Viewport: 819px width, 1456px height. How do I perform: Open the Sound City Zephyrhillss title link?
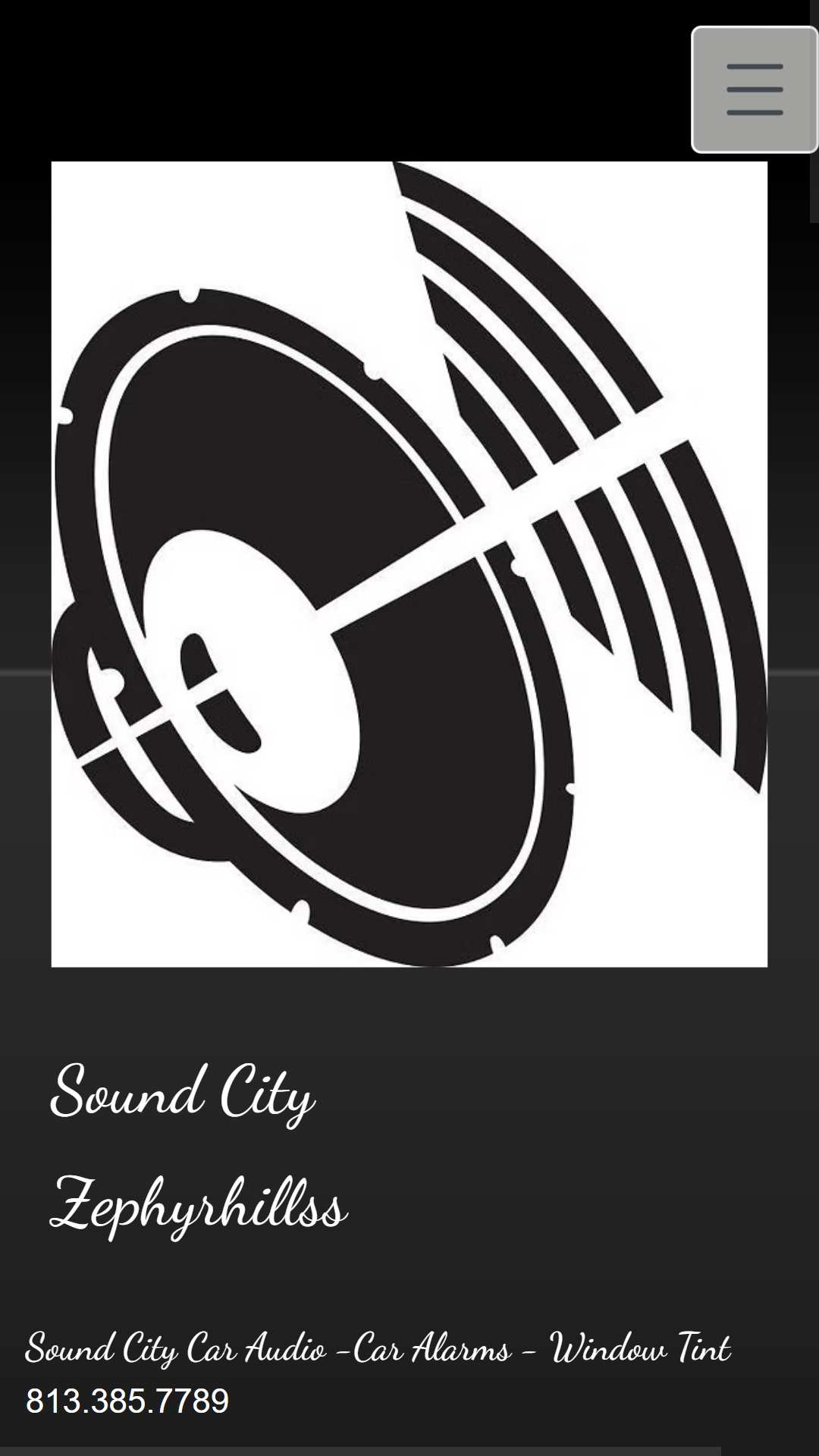tap(197, 1147)
